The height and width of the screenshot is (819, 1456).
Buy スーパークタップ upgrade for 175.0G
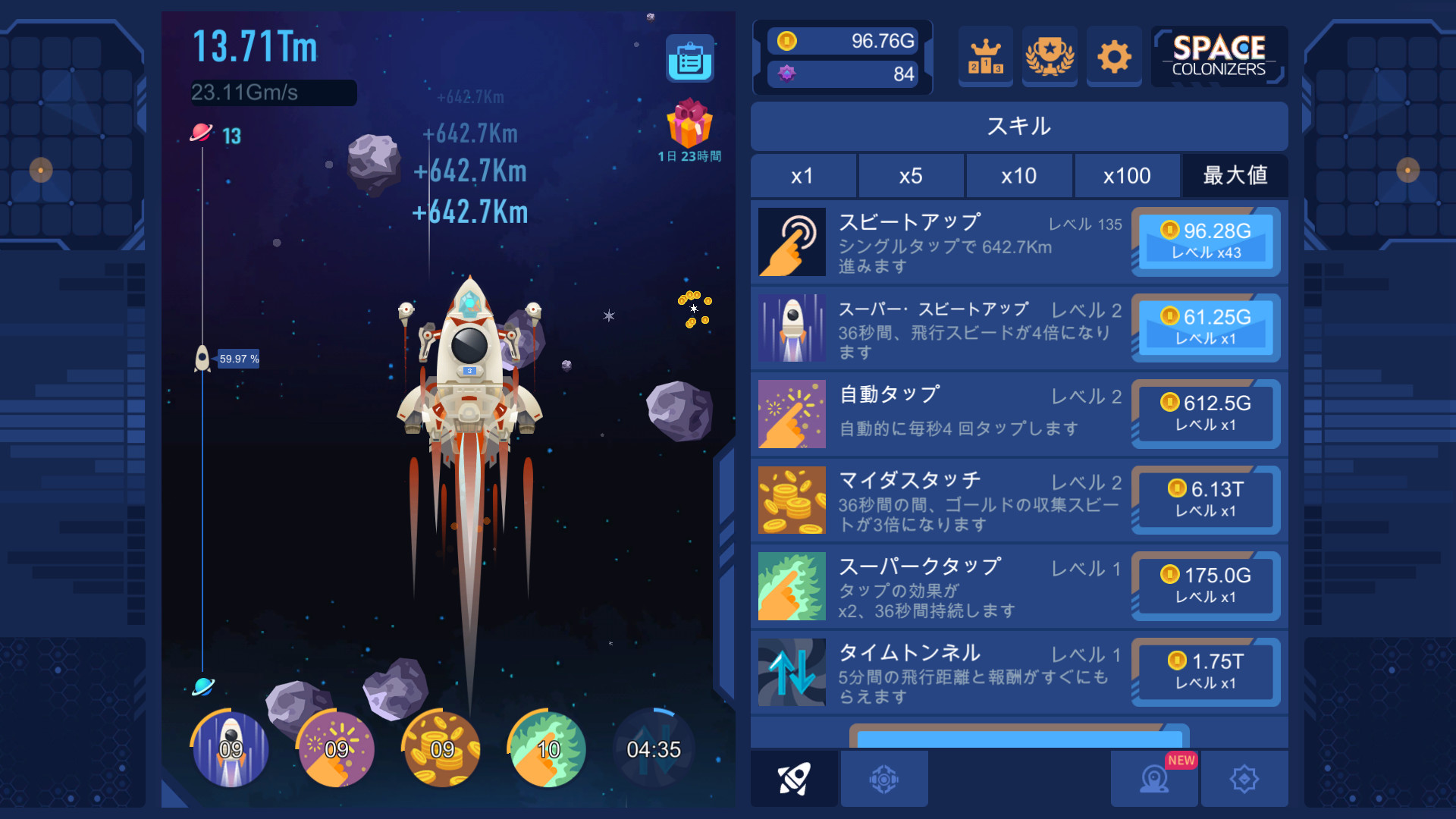(1206, 585)
